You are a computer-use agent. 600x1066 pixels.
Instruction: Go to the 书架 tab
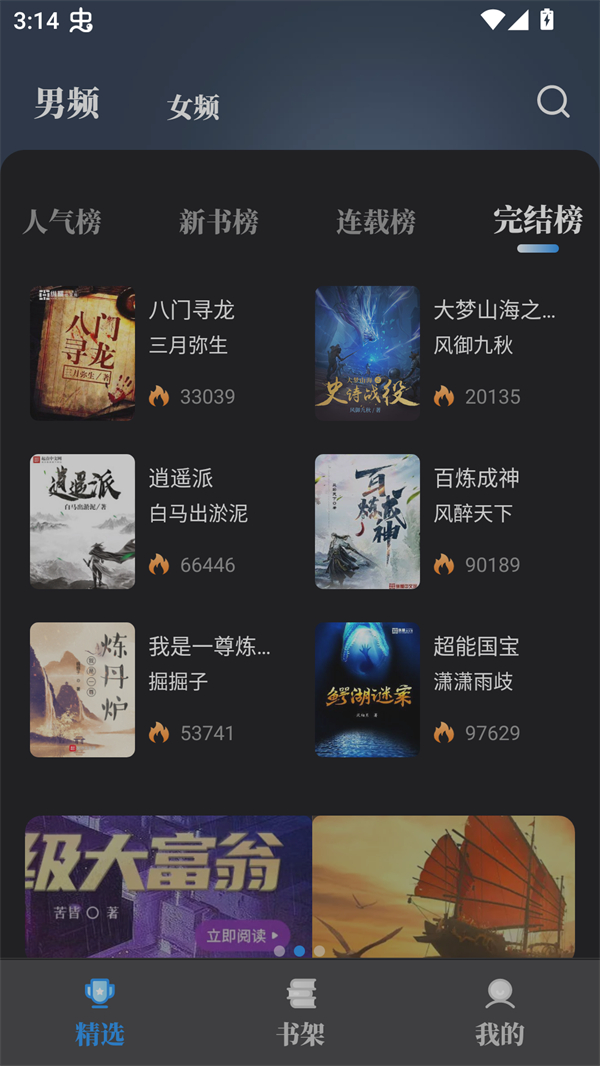[x=300, y=1012]
